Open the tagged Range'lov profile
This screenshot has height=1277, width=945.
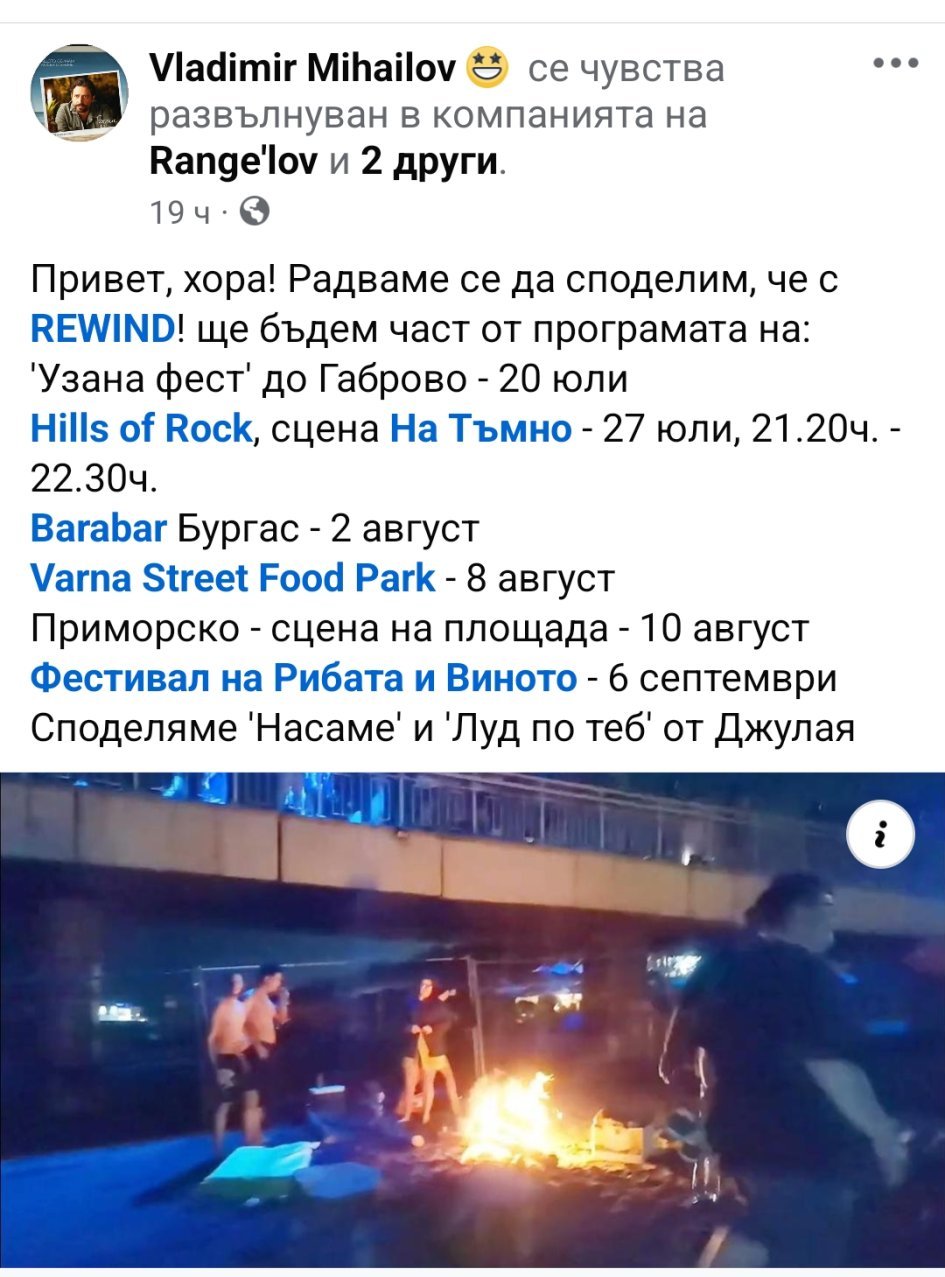pos(233,161)
